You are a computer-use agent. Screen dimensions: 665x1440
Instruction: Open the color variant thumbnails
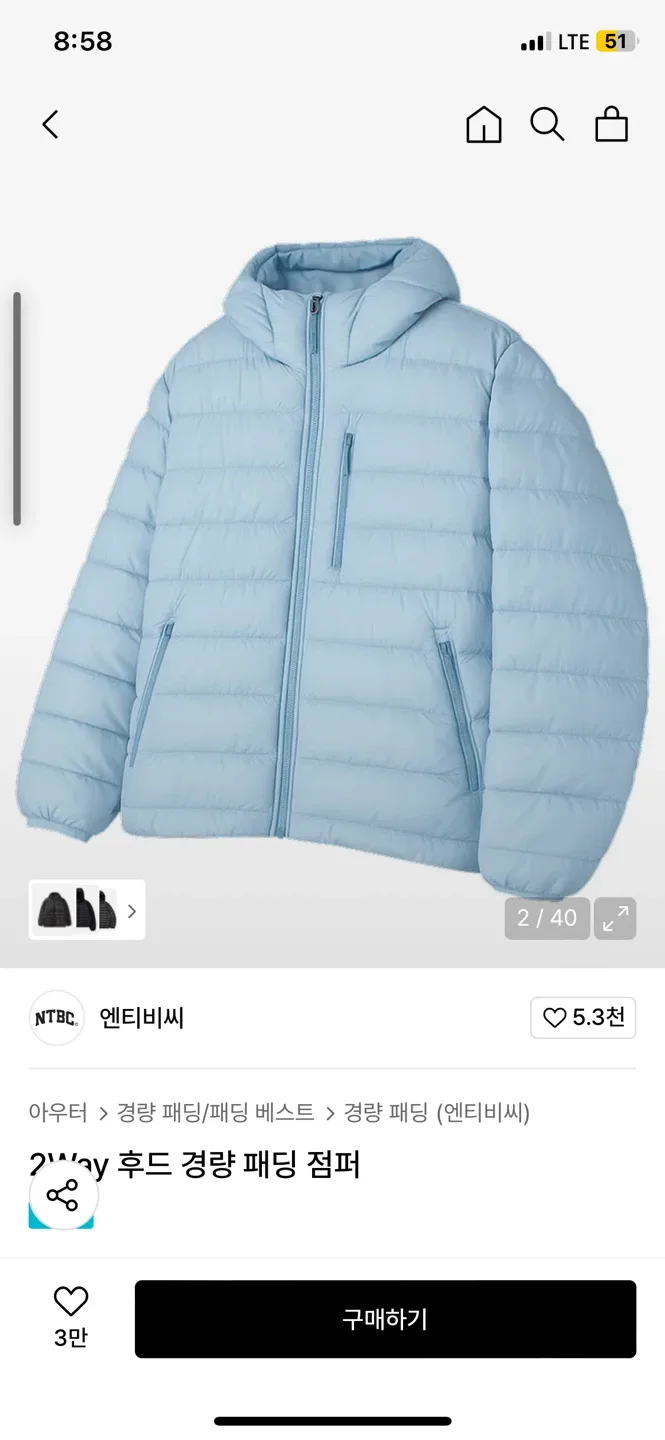pos(87,910)
